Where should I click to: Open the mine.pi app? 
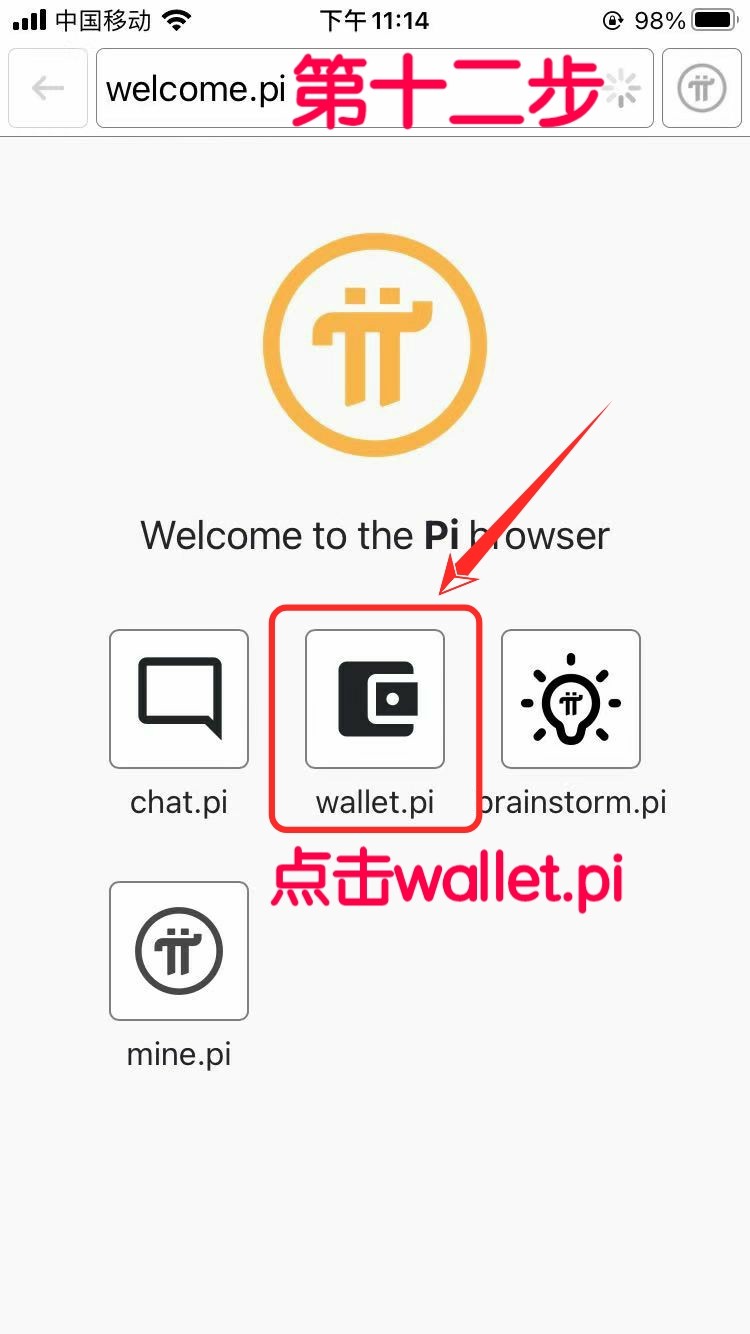click(179, 951)
